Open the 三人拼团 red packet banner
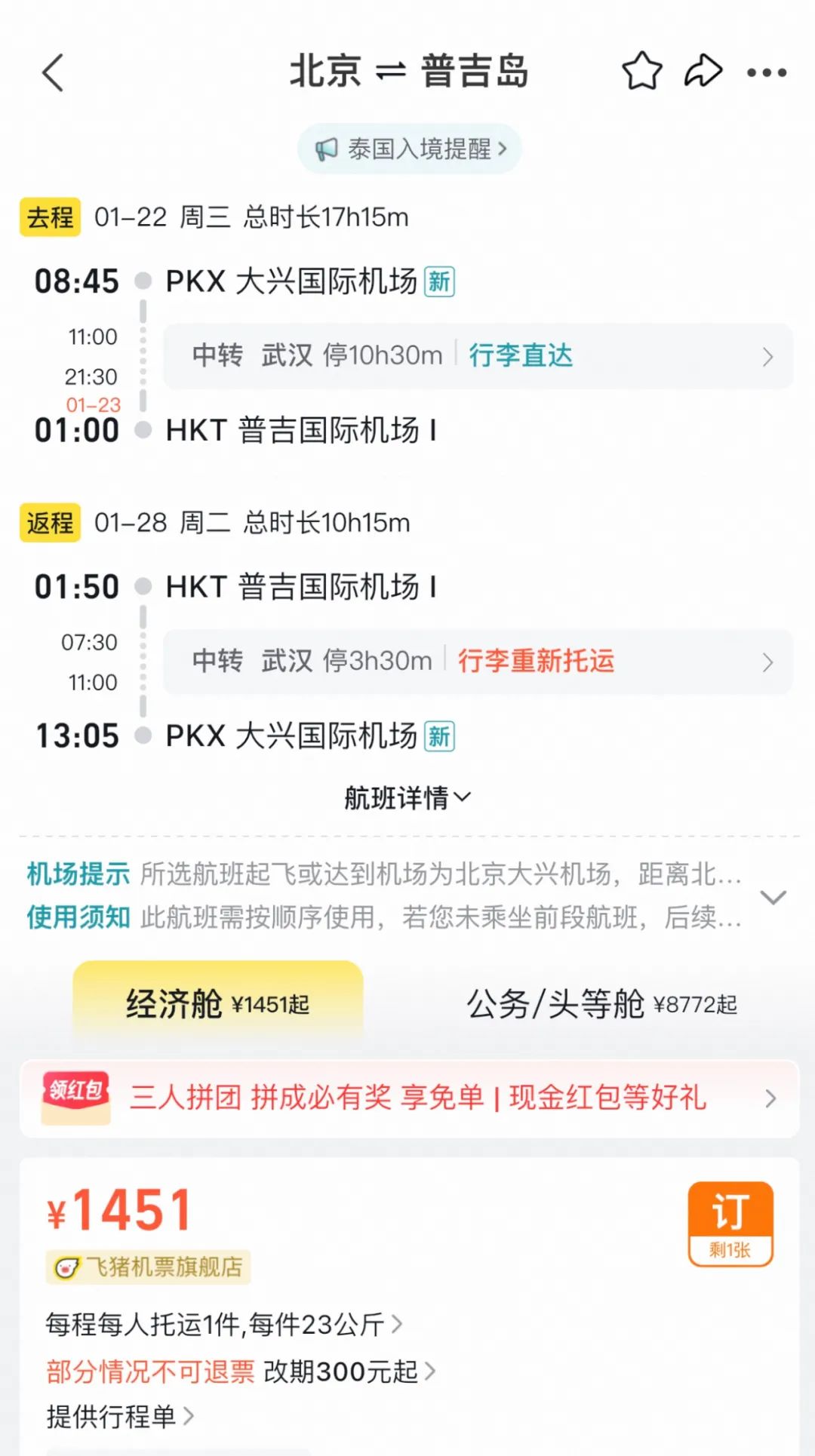The image size is (815, 1456). click(409, 1098)
